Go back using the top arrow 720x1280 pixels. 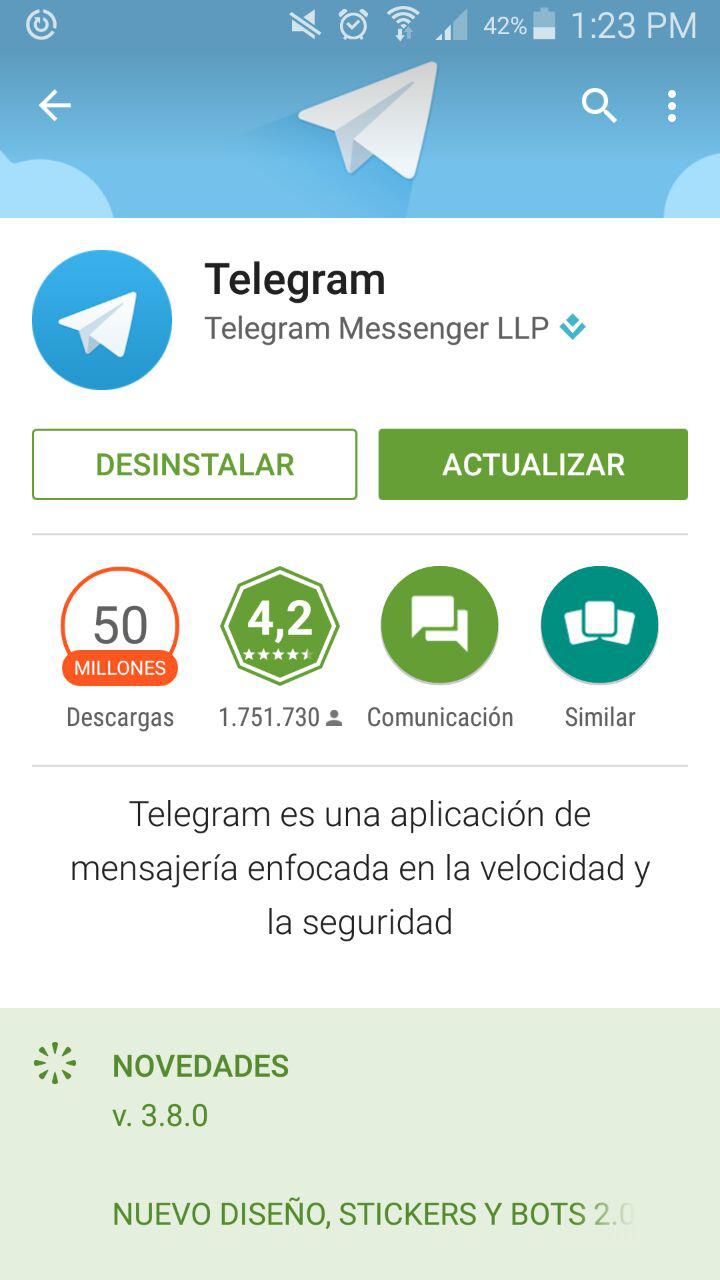[x=54, y=105]
